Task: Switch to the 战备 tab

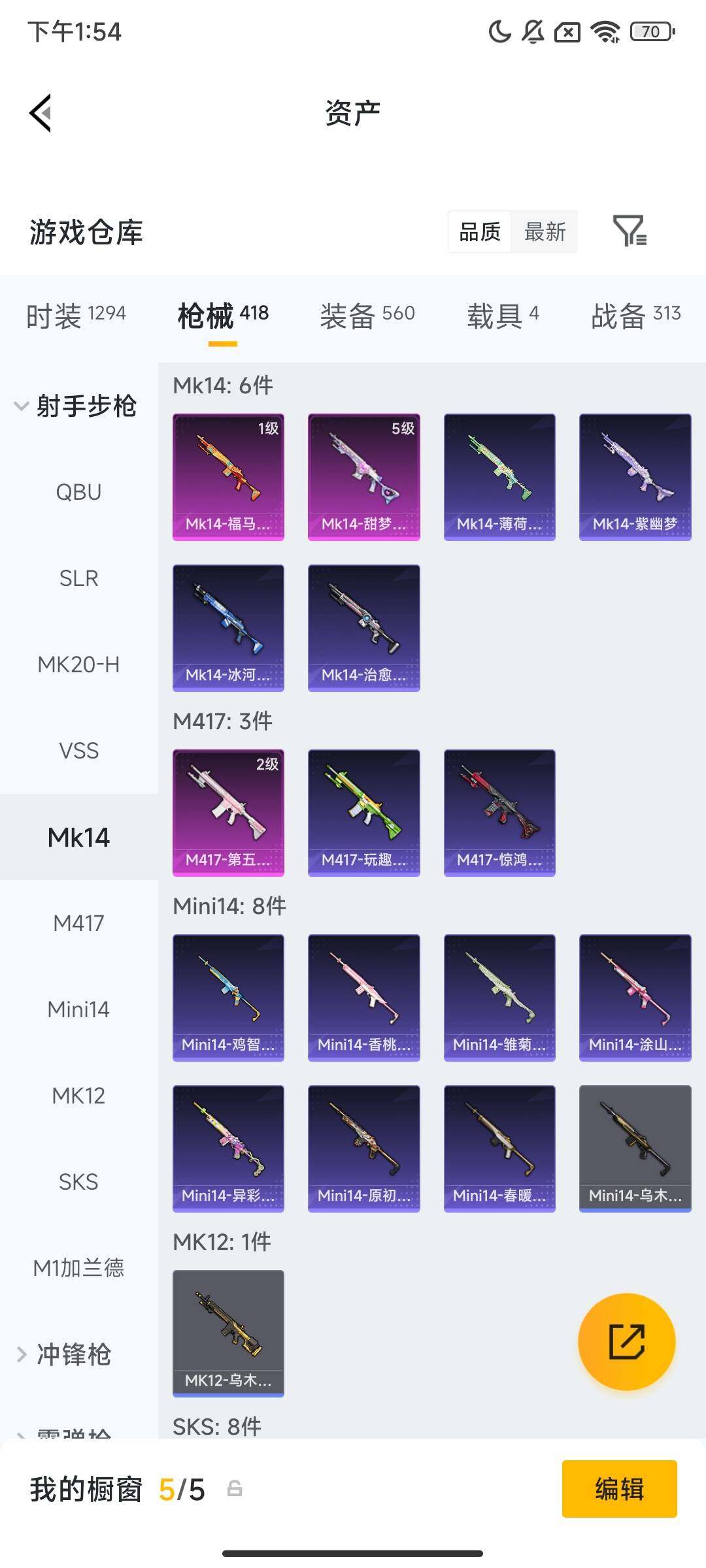Action: tap(635, 315)
